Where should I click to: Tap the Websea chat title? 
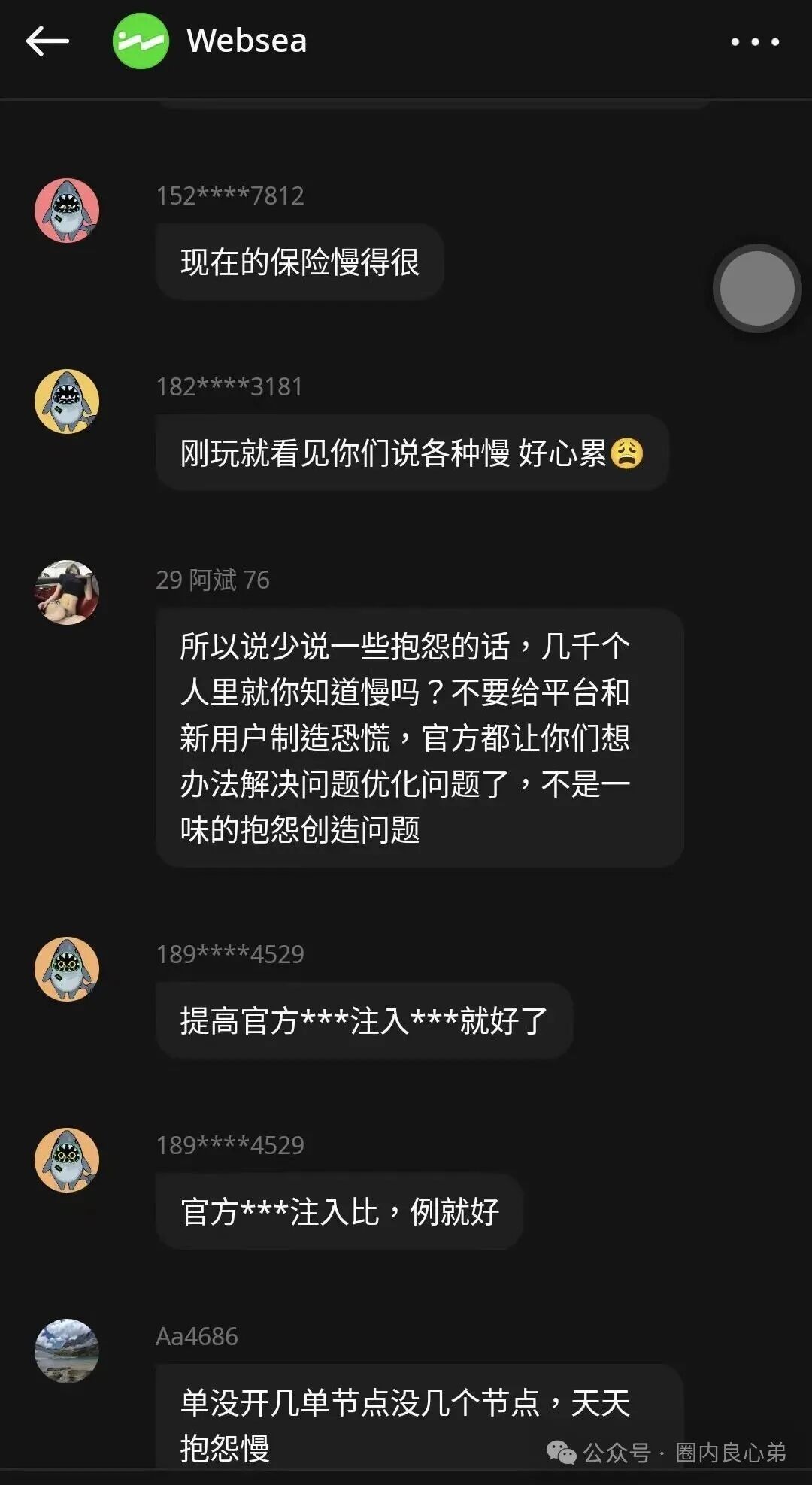[x=245, y=41]
